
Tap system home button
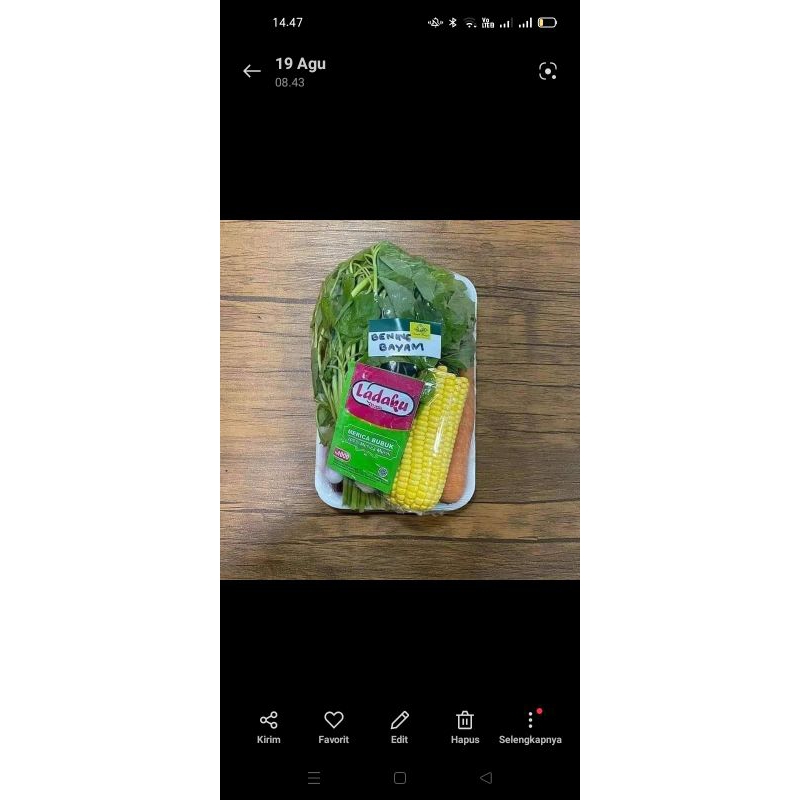pos(400,778)
